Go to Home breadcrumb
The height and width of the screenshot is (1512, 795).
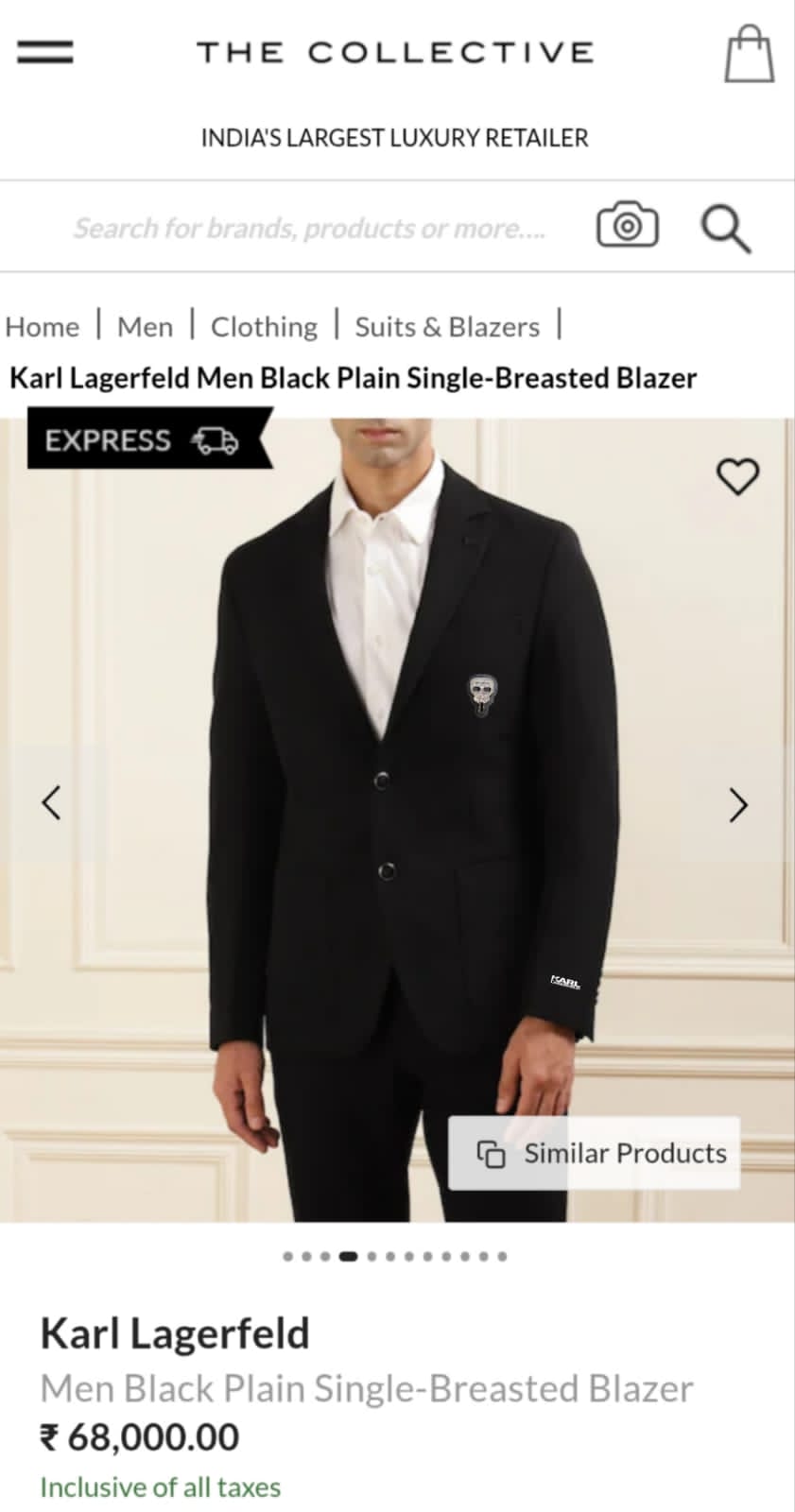coord(43,327)
